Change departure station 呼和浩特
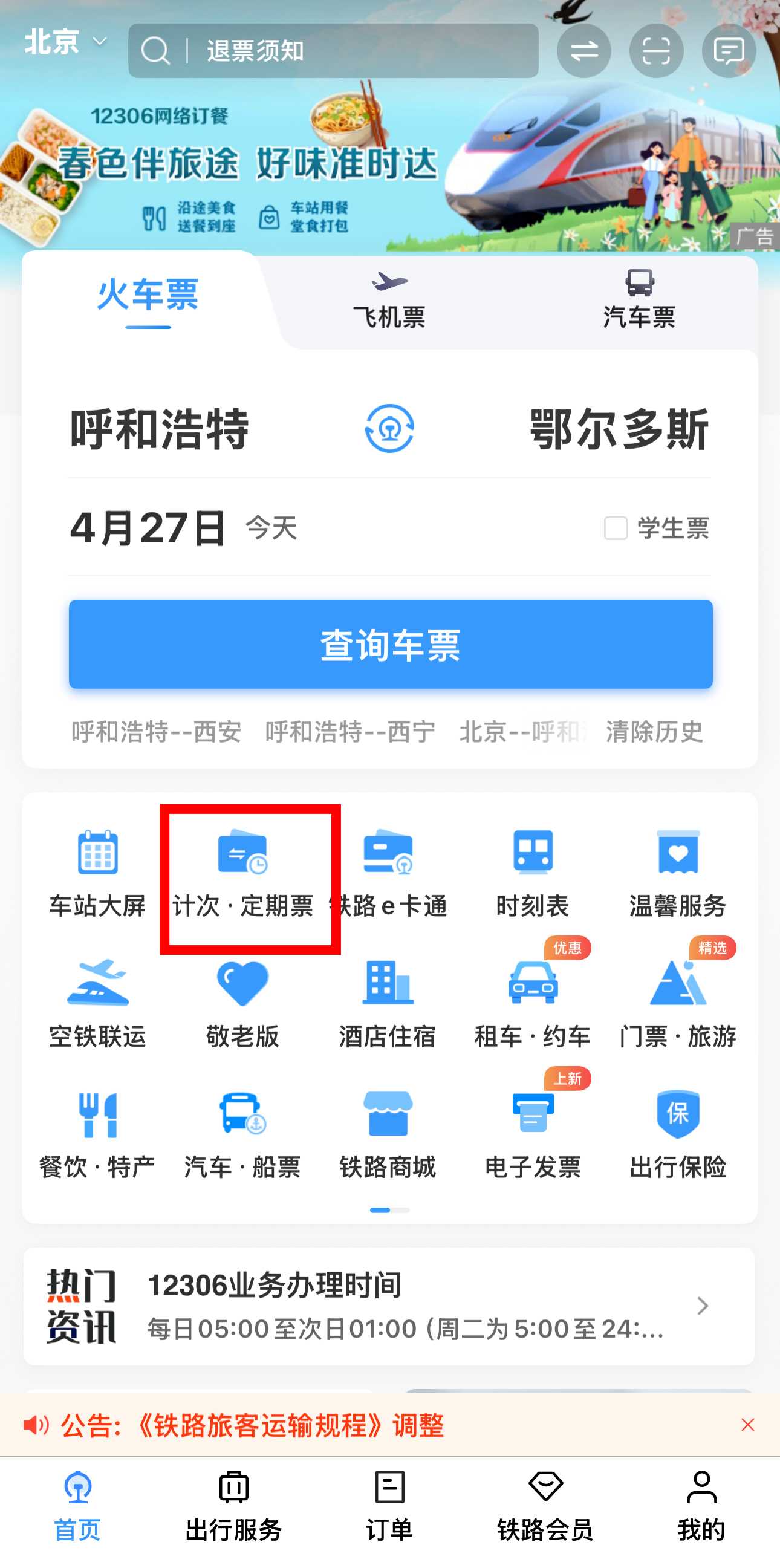 (x=160, y=430)
